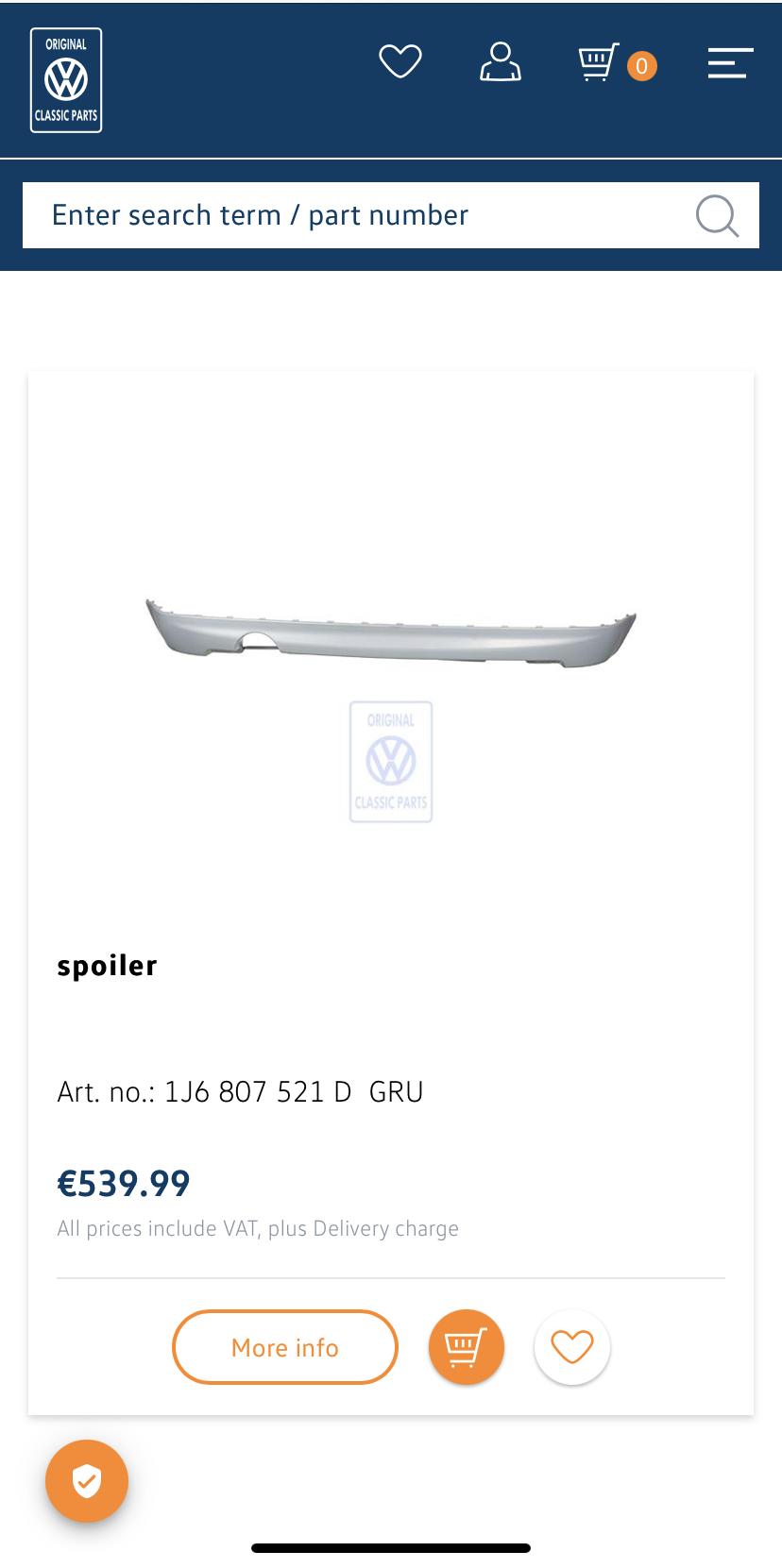Open the wishlist heart in the header
The image size is (782, 1568).
pyautogui.click(x=400, y=62)
